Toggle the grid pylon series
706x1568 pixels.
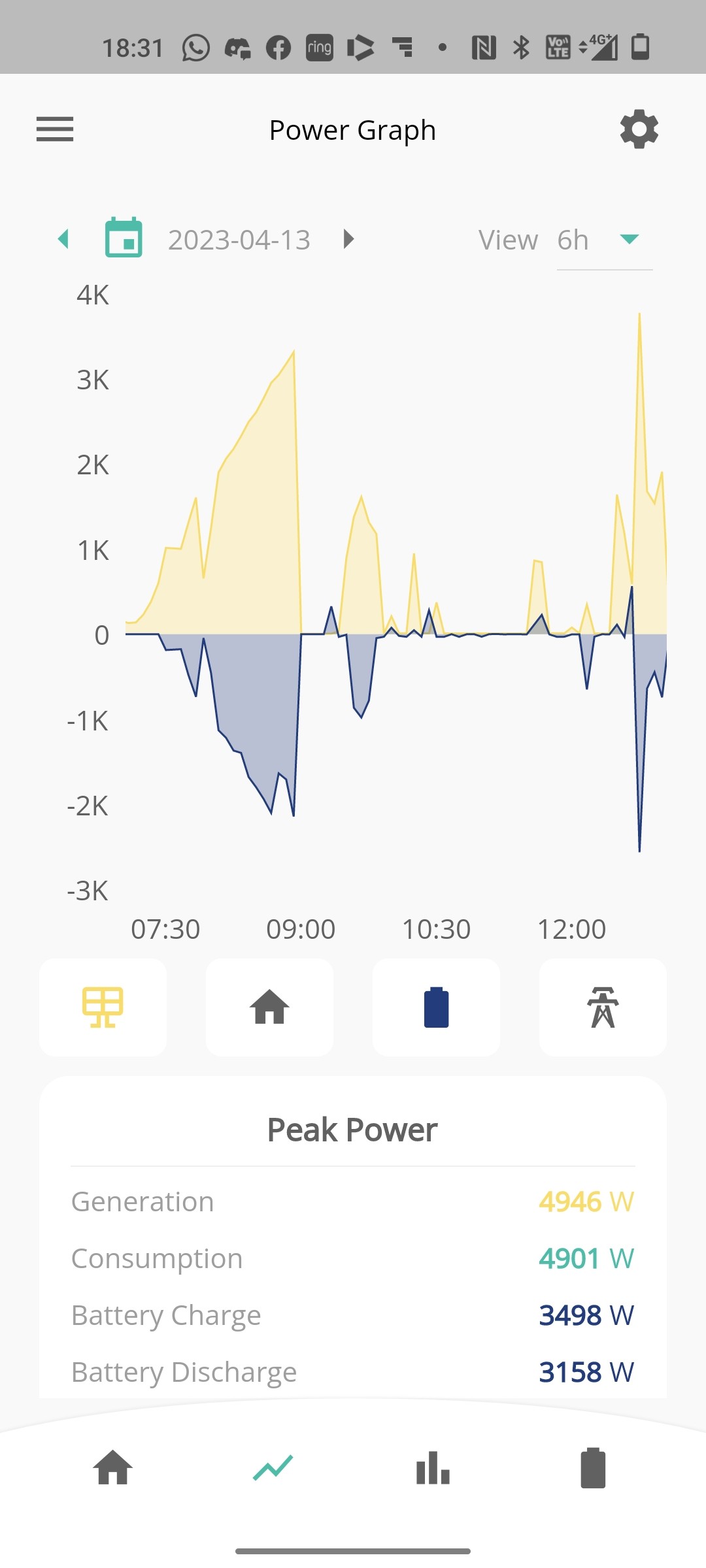pyautogui.click(x=603, y=1007)
